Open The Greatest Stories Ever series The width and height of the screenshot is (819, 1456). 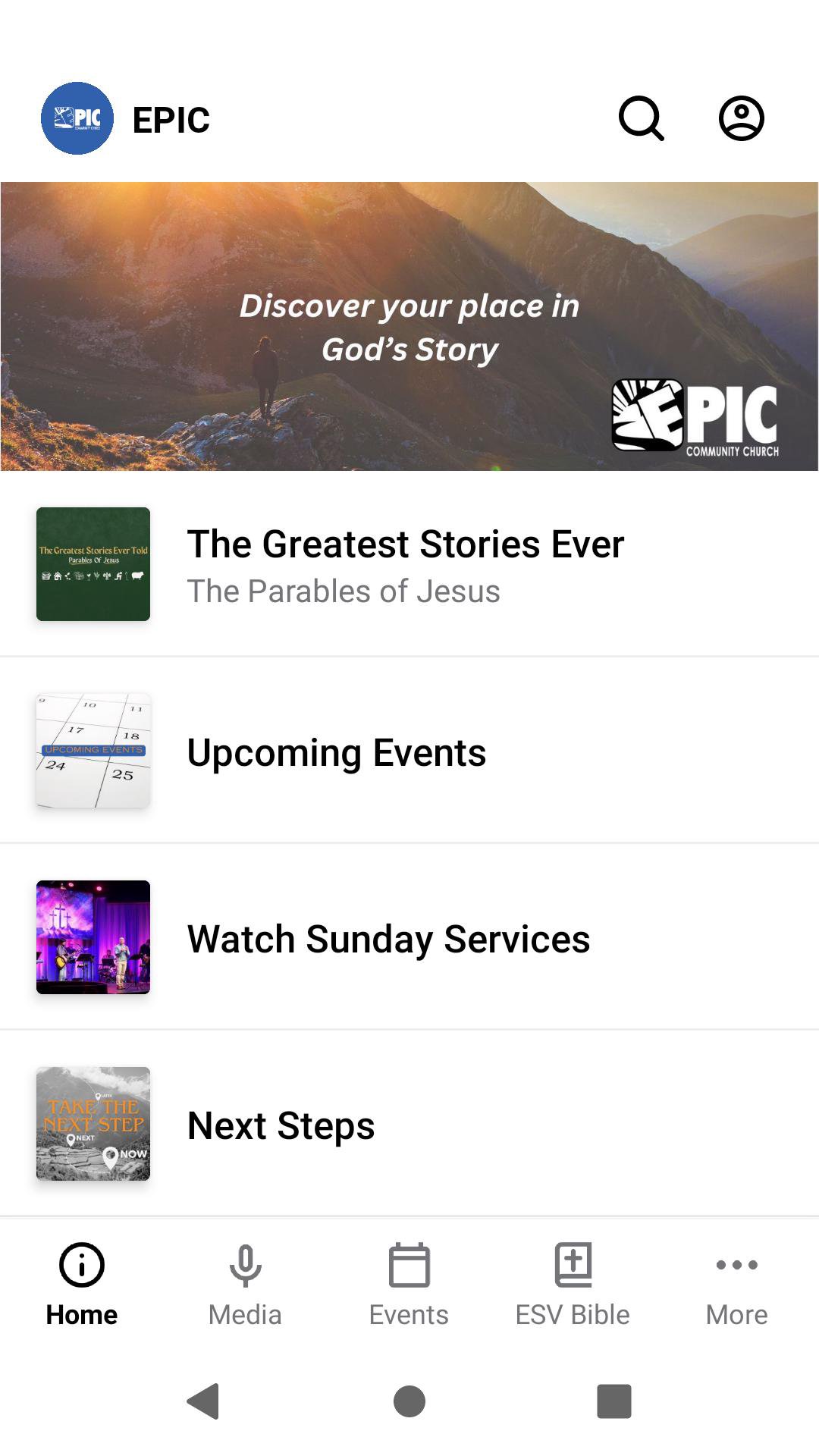click(406, 564)
